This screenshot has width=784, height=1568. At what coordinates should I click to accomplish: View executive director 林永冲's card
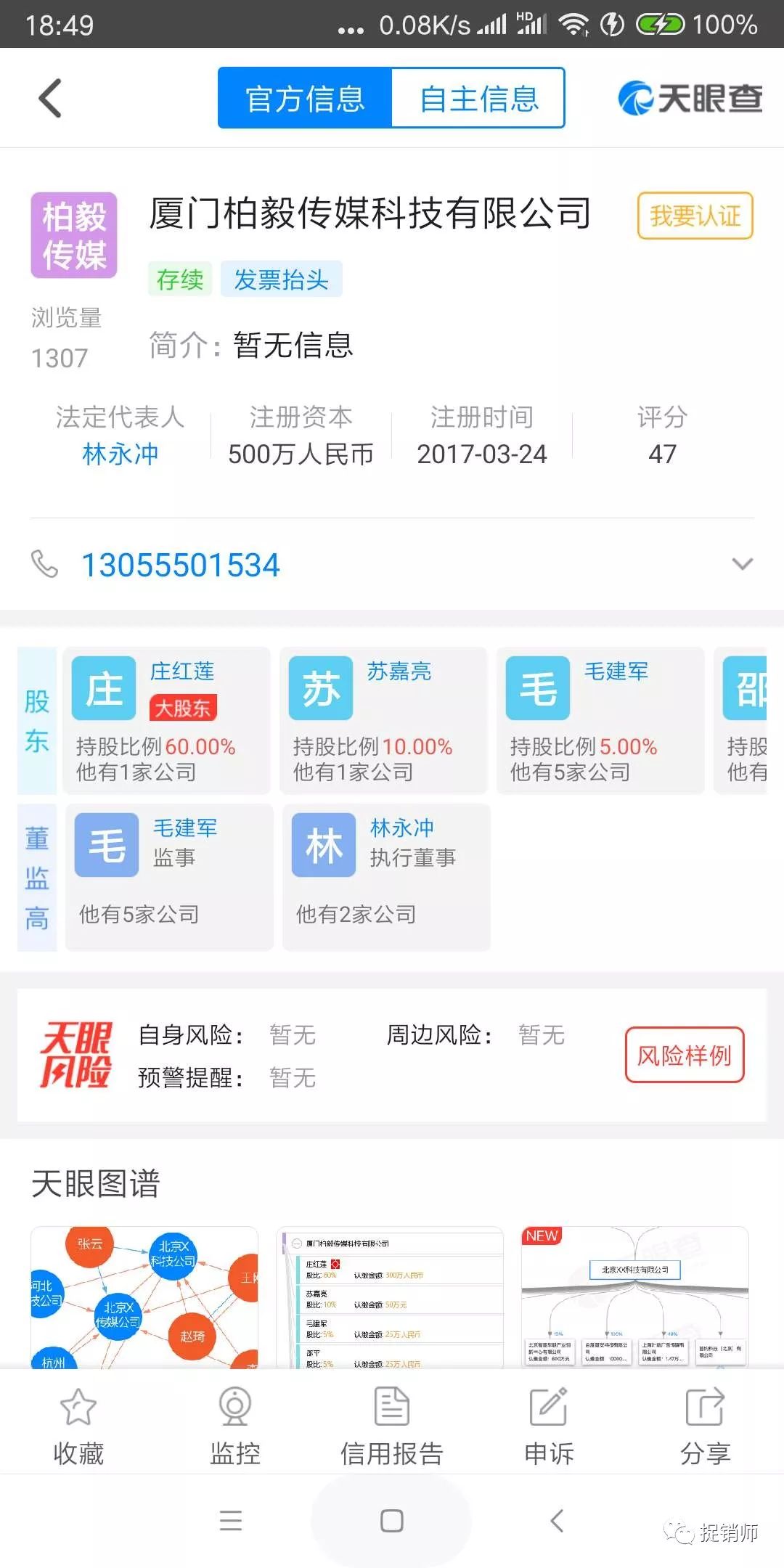(386, 877)
